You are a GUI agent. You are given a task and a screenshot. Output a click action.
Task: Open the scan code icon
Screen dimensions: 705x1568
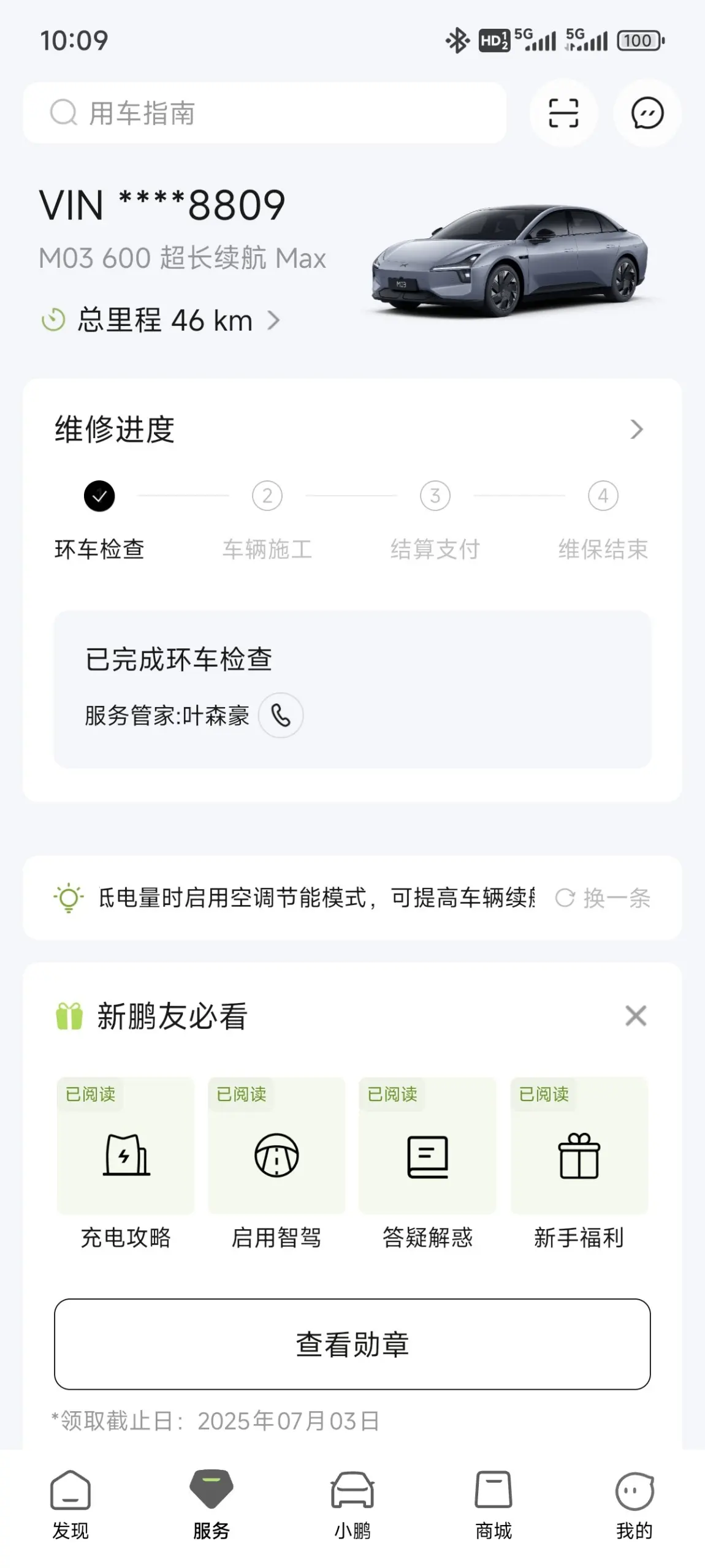click(563, 113)
